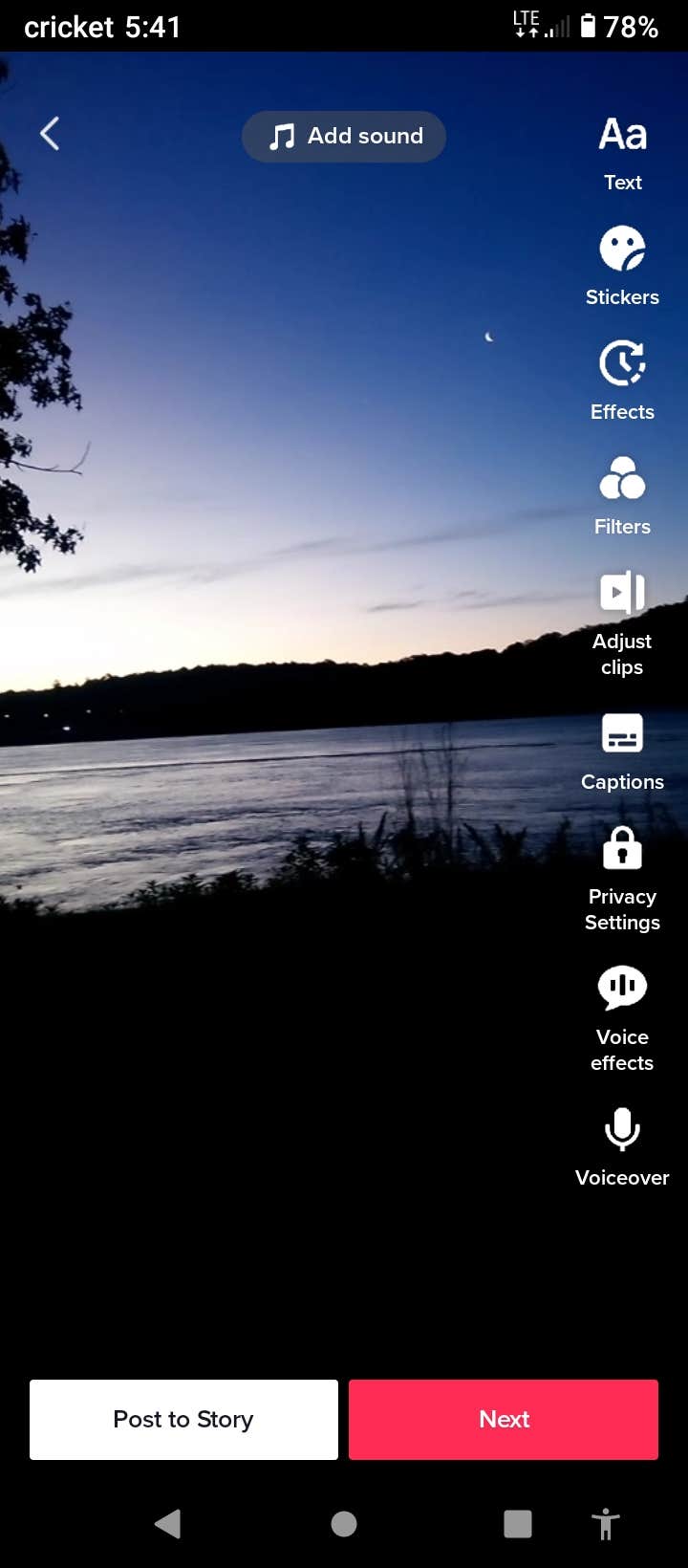Record a Voiceover
Screen dimensions: 688x1568
(x=622, y=1145)
